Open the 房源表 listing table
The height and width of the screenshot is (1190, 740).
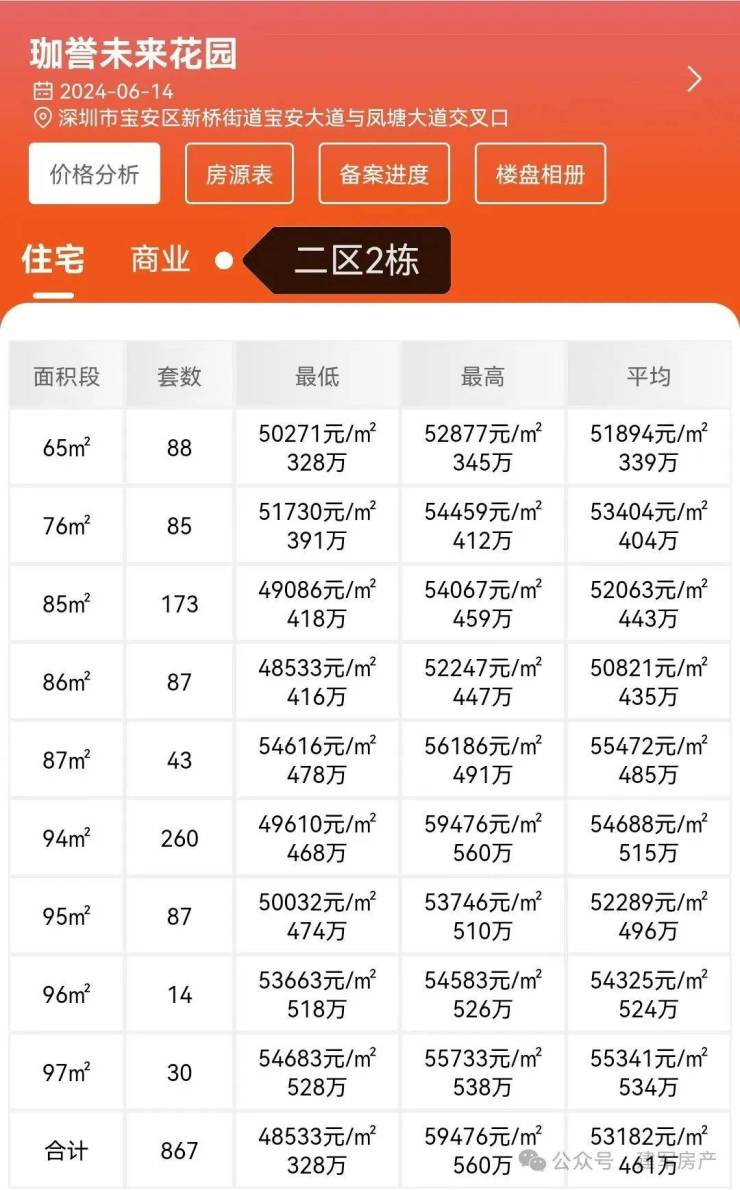[x=239, y=174]
